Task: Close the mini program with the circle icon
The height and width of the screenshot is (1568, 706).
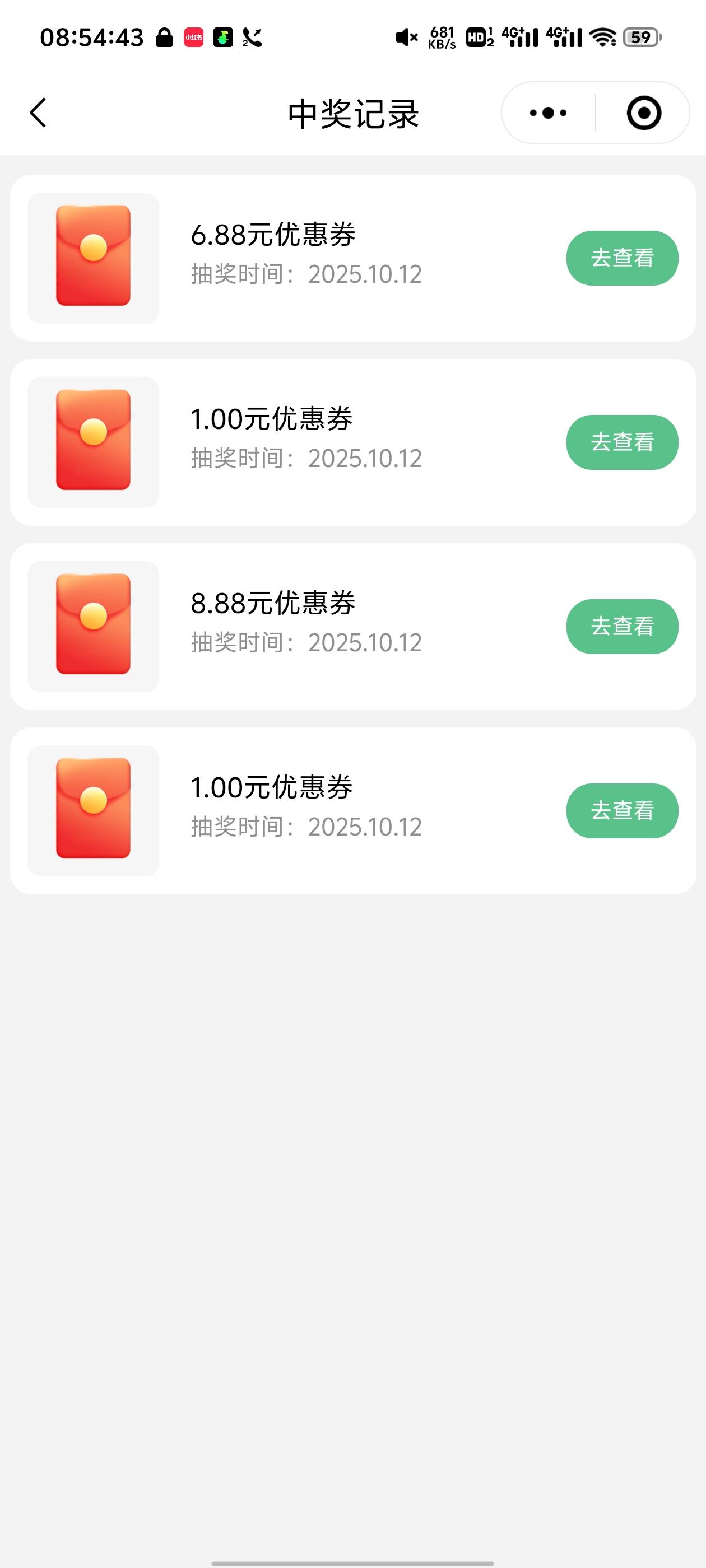Action: click(643, 113)
